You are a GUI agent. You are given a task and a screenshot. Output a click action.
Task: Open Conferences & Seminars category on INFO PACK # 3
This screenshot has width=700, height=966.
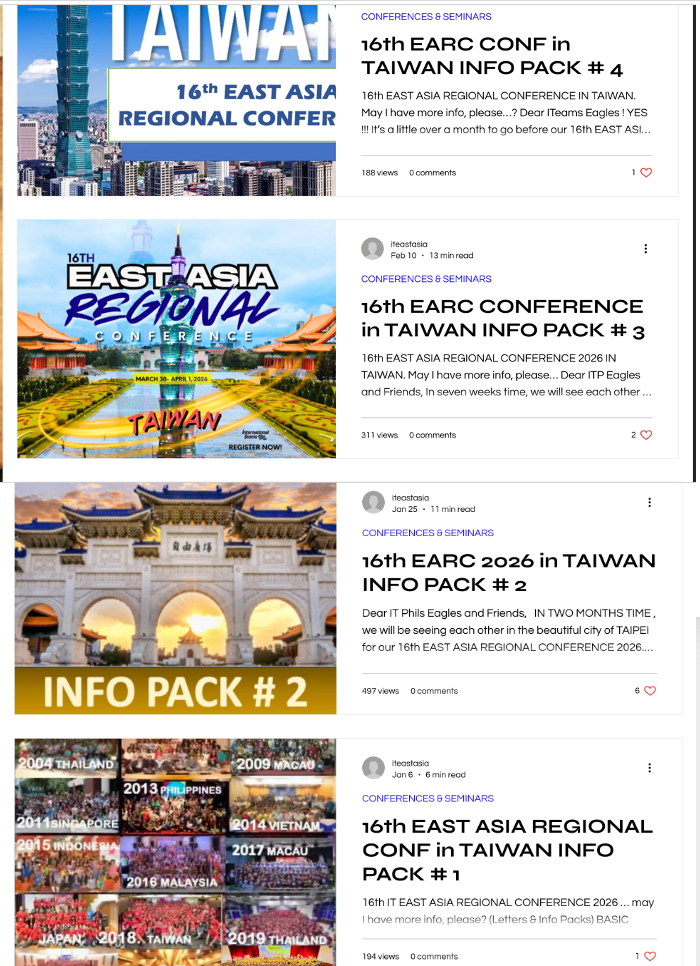426,279
